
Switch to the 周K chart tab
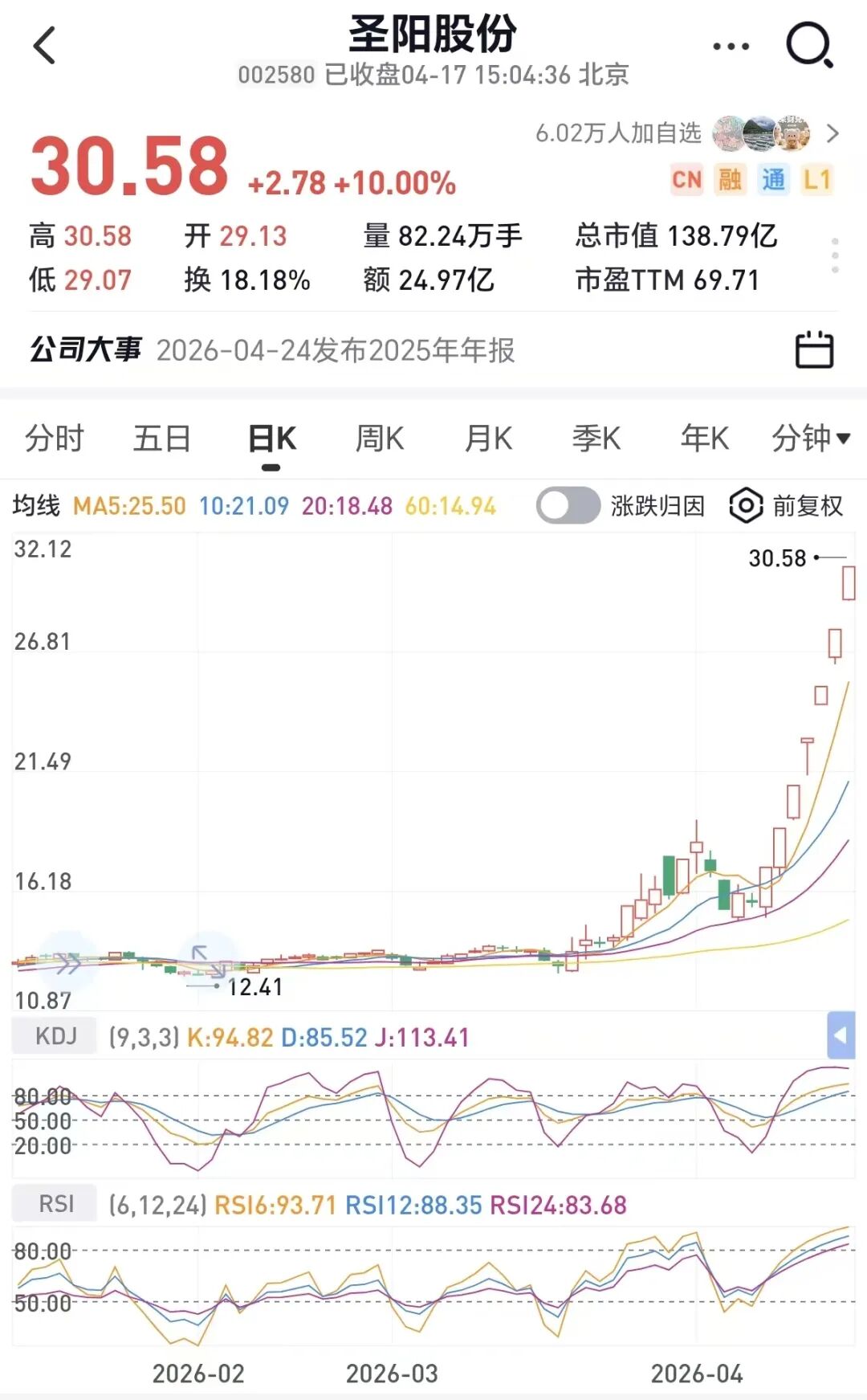pyautogui.click(x=380, y=439)
